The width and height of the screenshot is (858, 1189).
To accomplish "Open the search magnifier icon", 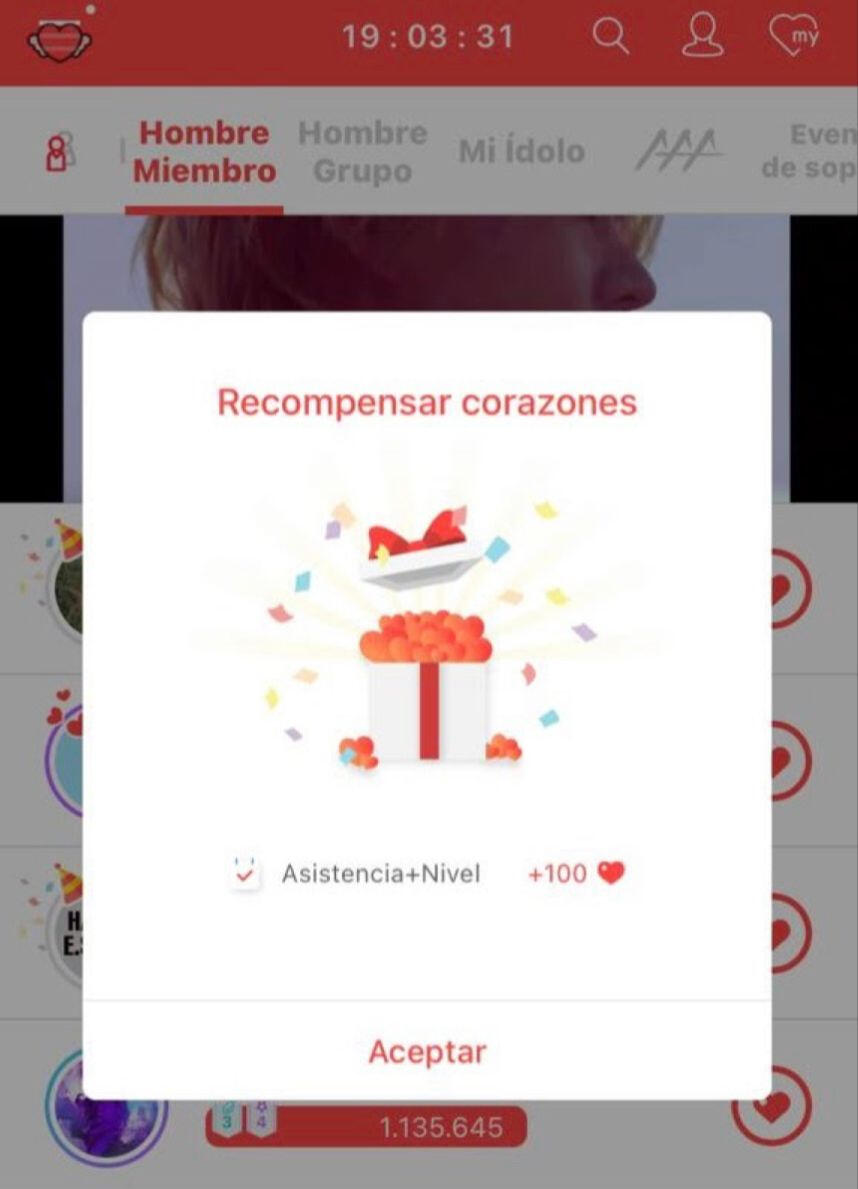I will pos(610,36).
